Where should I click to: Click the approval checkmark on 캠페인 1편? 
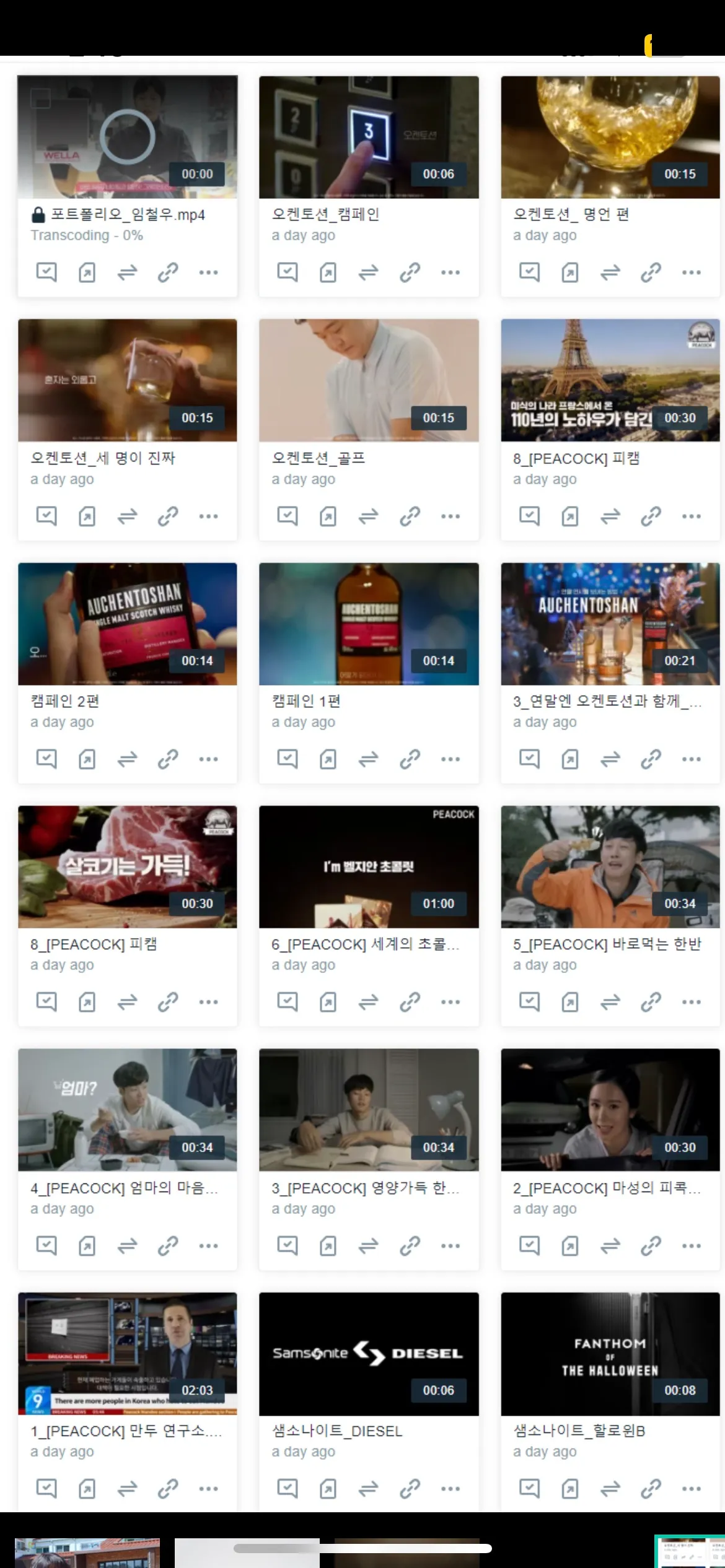[286, 758]
